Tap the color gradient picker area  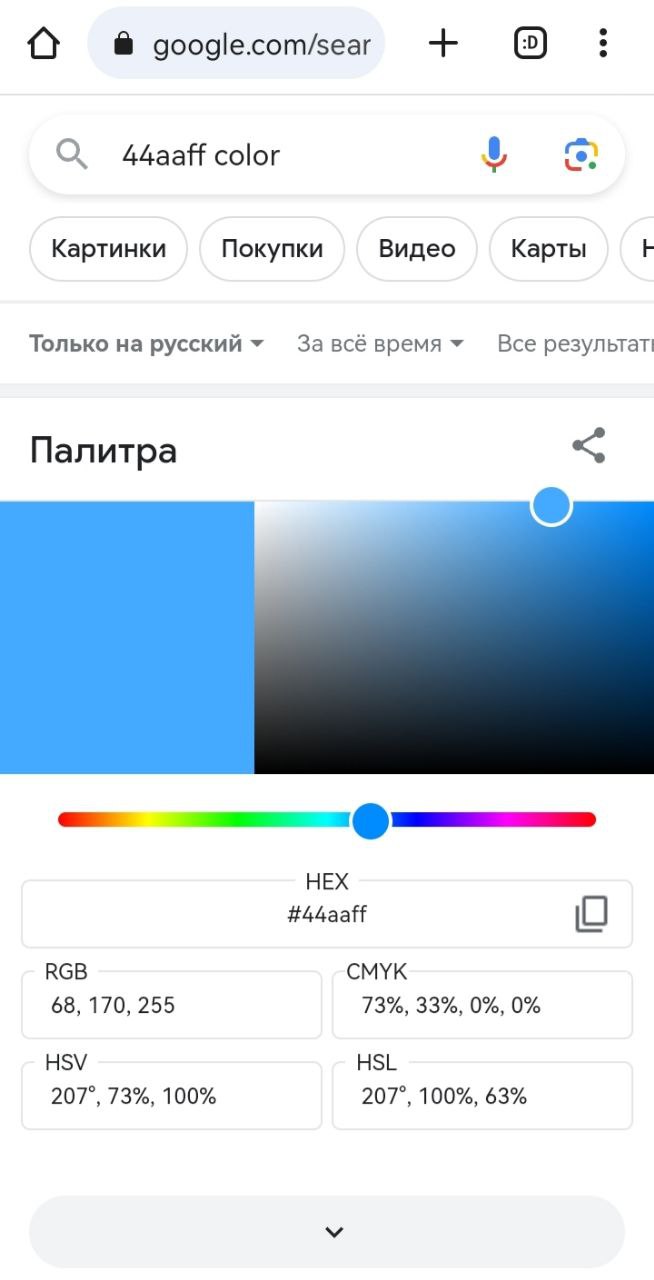click(x=454, y=637)
